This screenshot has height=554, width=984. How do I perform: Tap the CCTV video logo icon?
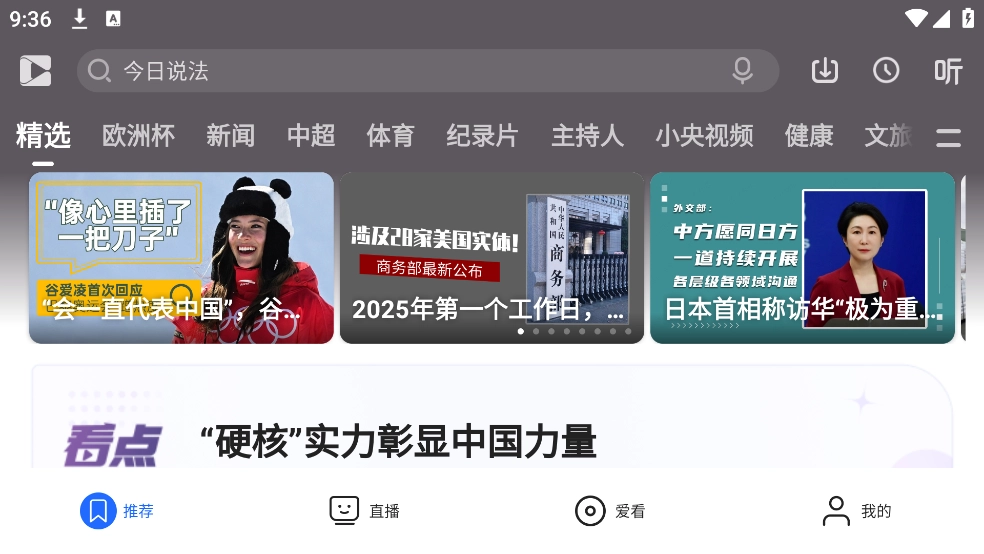point(35,70)
